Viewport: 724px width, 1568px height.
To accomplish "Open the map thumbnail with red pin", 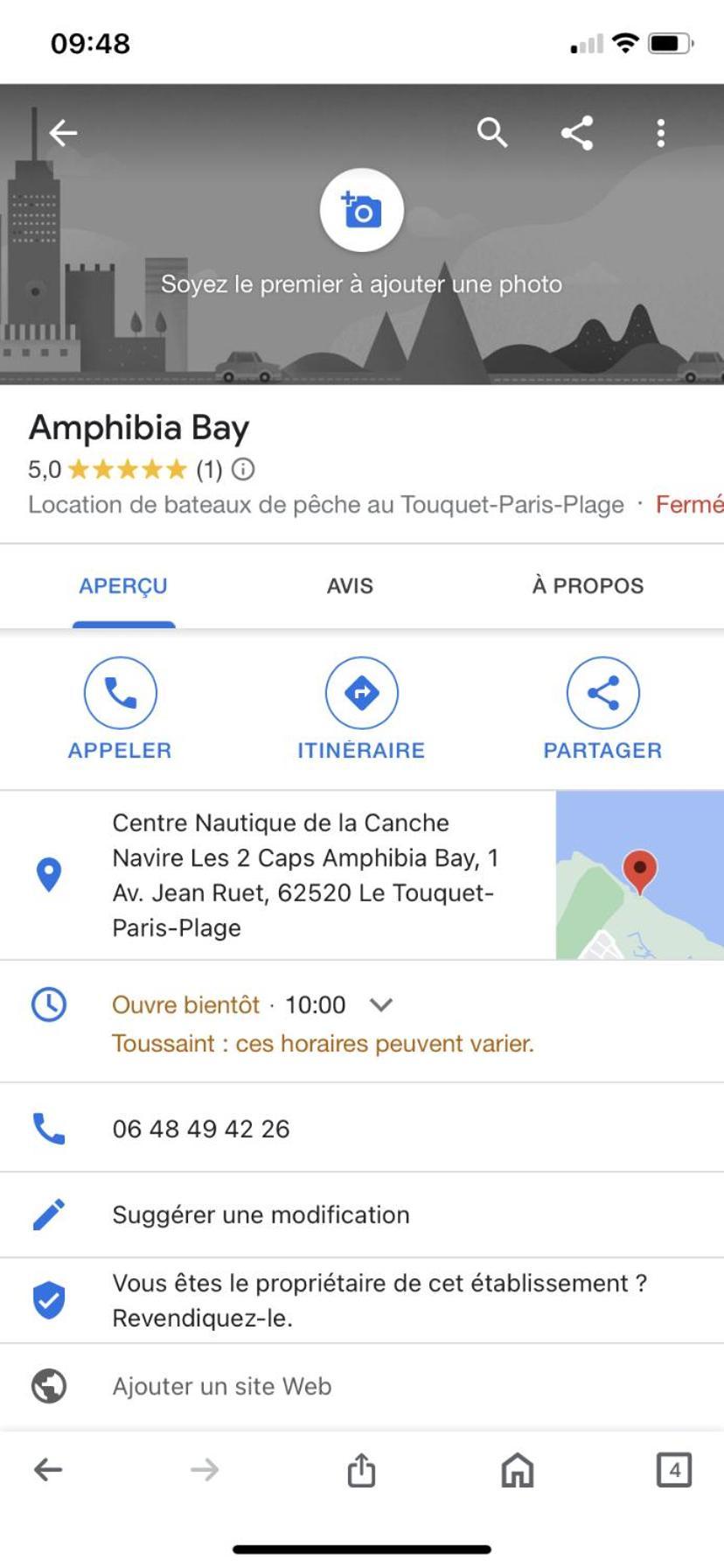I will tap(639, 875).
